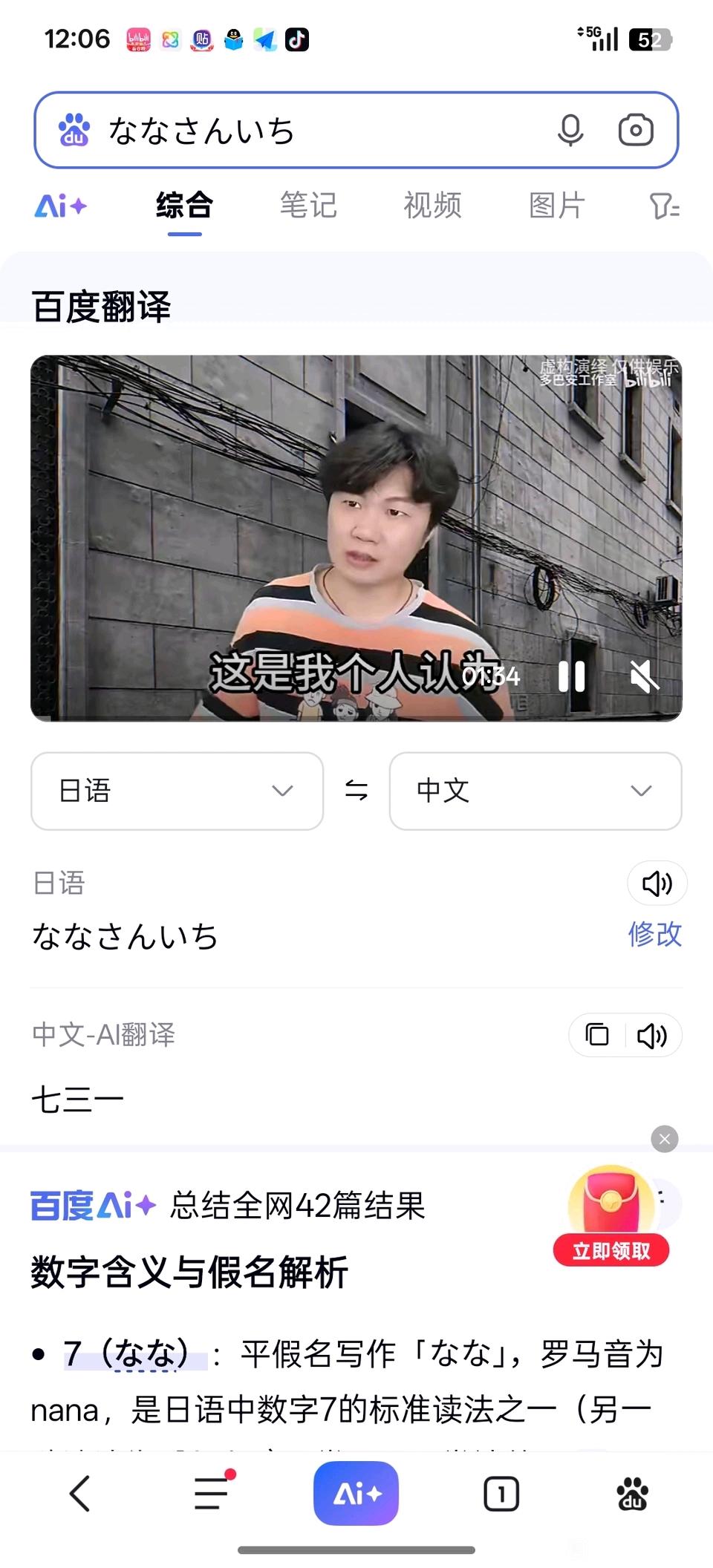Switch to the 图片 tab
This screenshot has height=1568, width=713.
557,206
